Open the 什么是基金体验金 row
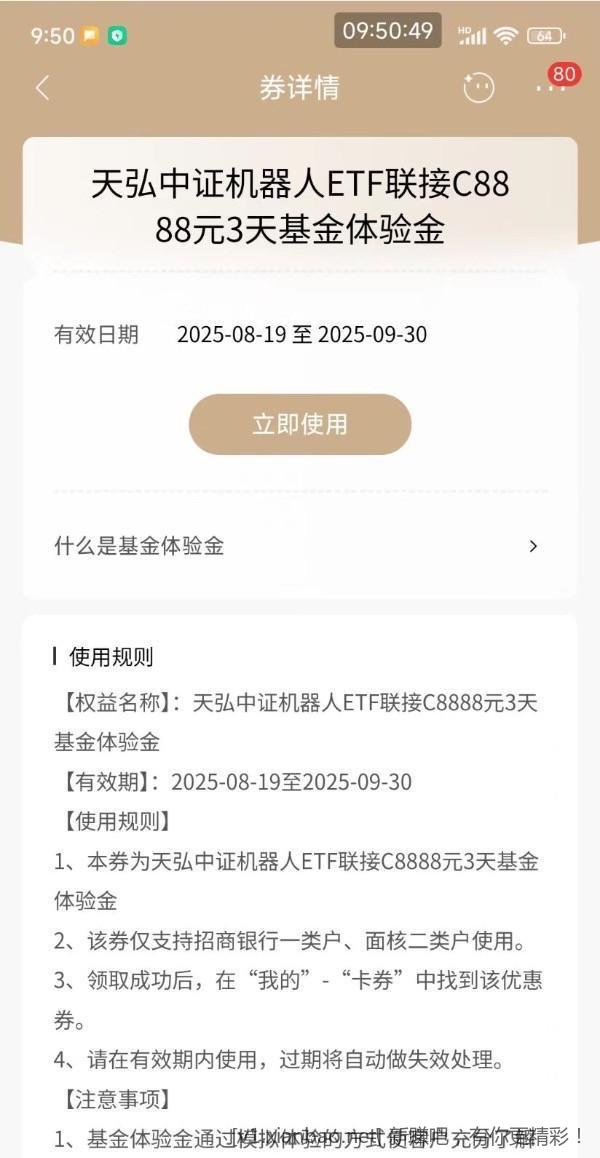This screenshot has height=1158, width=600. point(298,546)
